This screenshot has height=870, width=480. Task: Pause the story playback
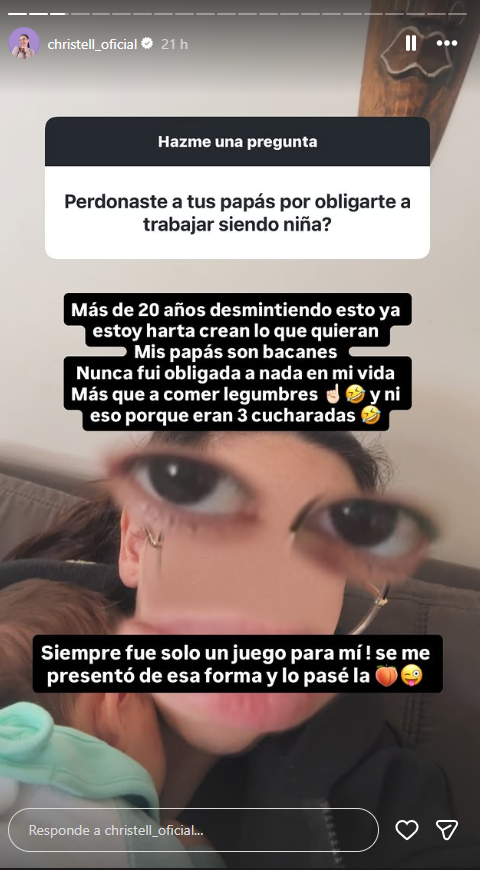click(411, 43)
